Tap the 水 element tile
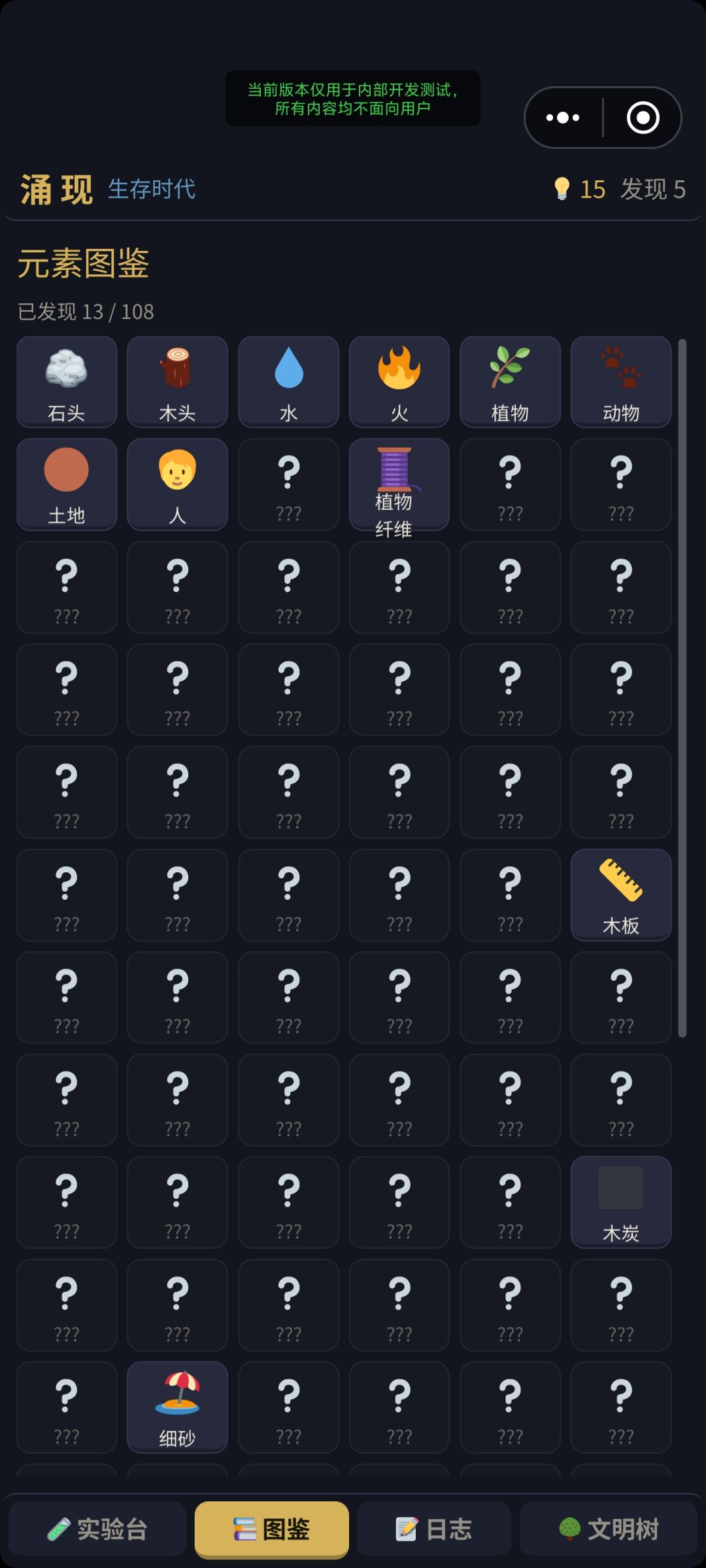The height and width of the screenshot is (1568, 706). 288,382
